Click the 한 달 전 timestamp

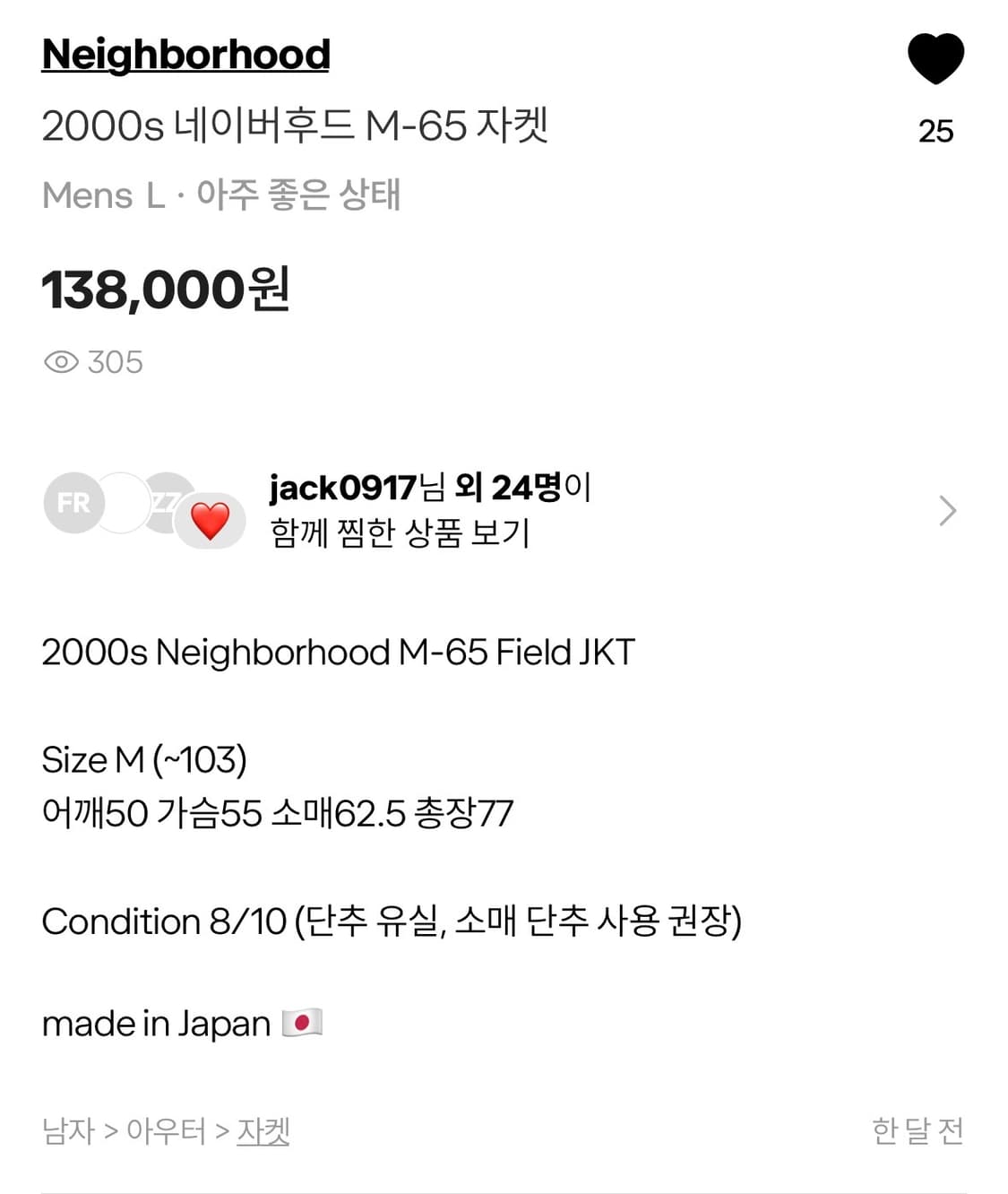pyautogui.click(x=918, y=1131)
